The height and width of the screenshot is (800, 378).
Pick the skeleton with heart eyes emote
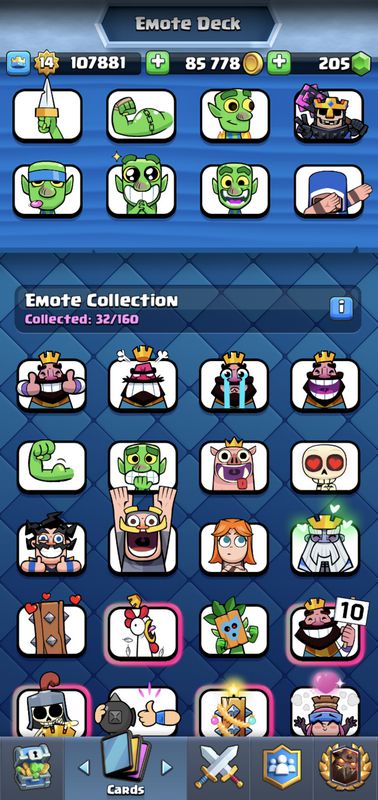(x=325, y=466)
